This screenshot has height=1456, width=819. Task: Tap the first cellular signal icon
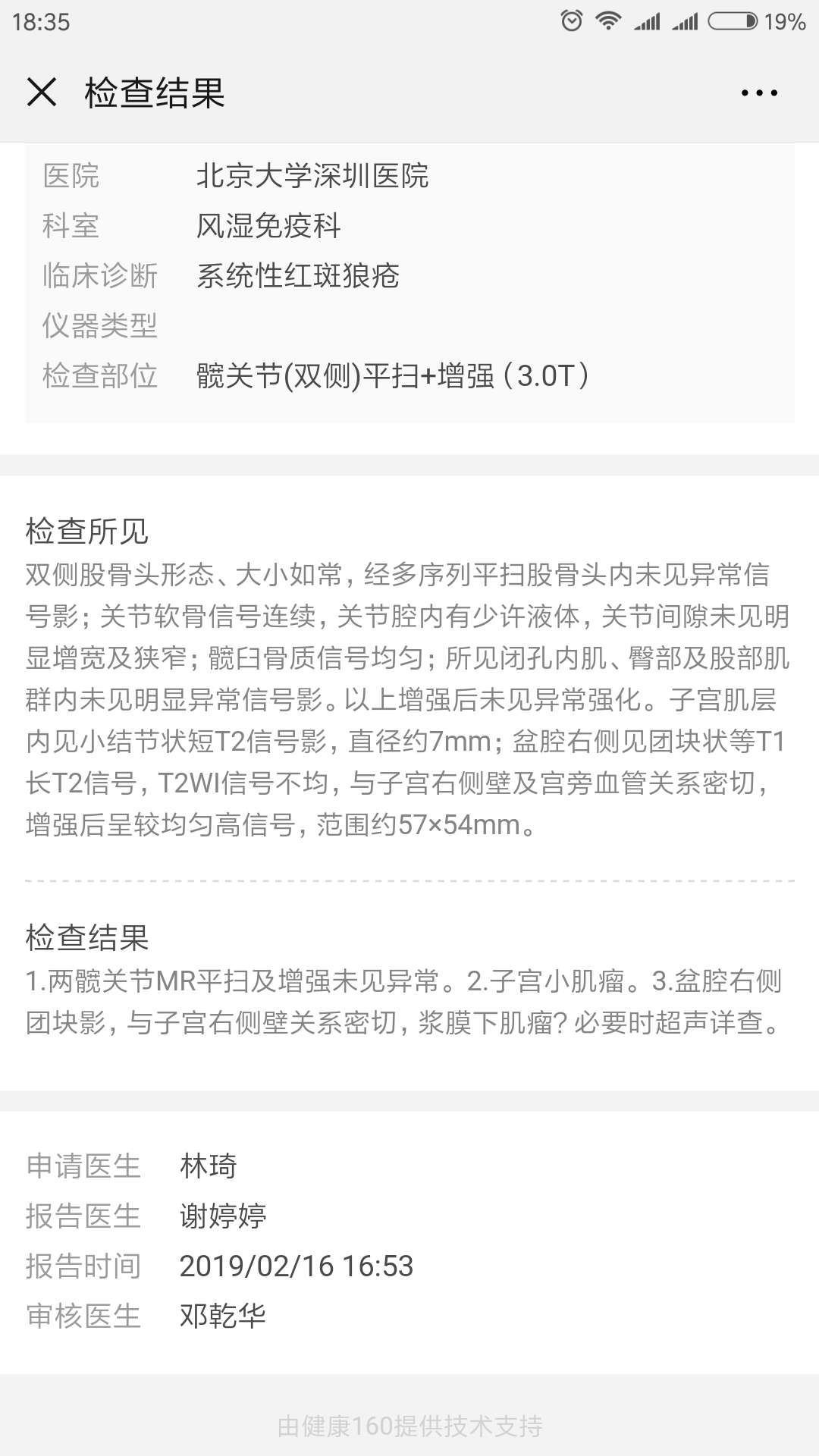pyautogui.click(x=646, y=20)
